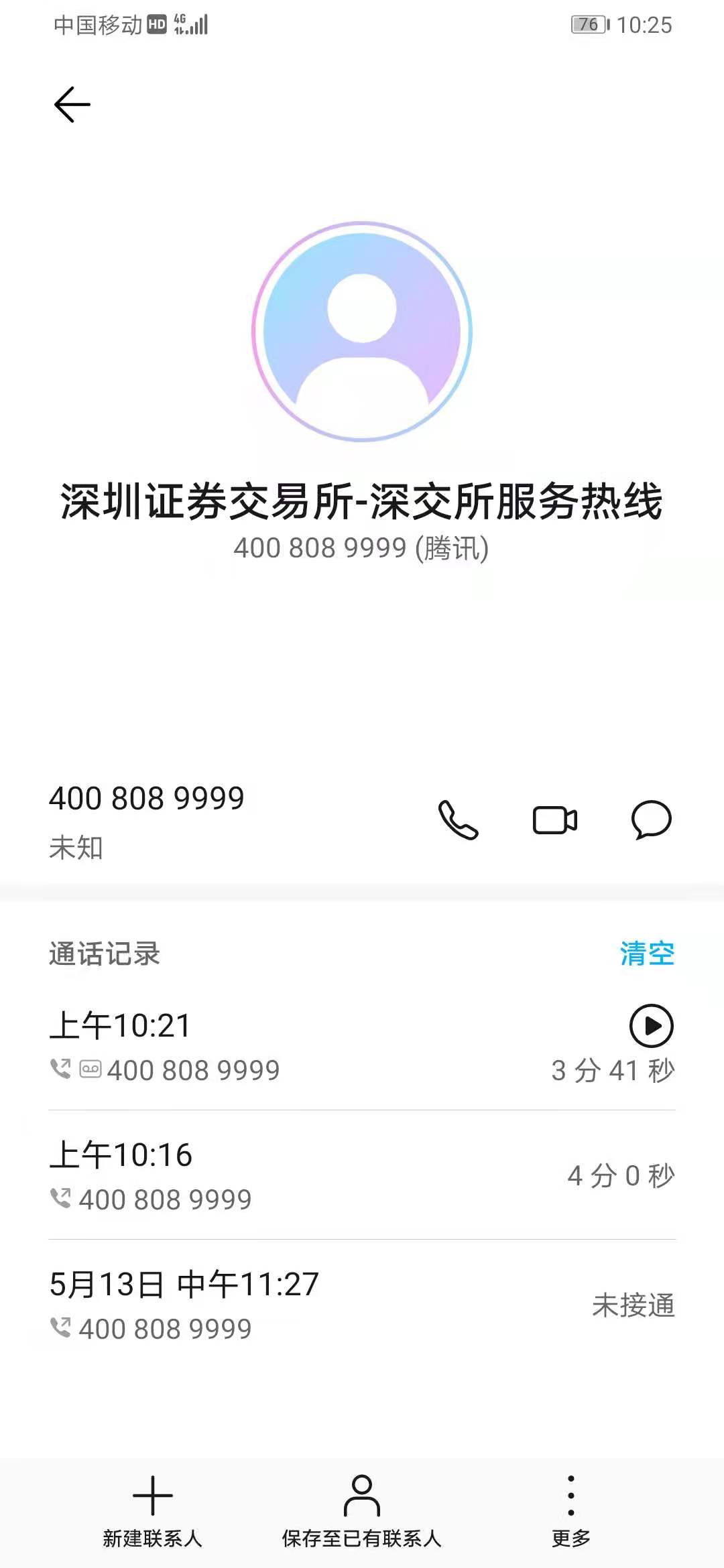Select the number 400 808 9999
Viewport: 724px width, 1568px height.
(148, 798)
